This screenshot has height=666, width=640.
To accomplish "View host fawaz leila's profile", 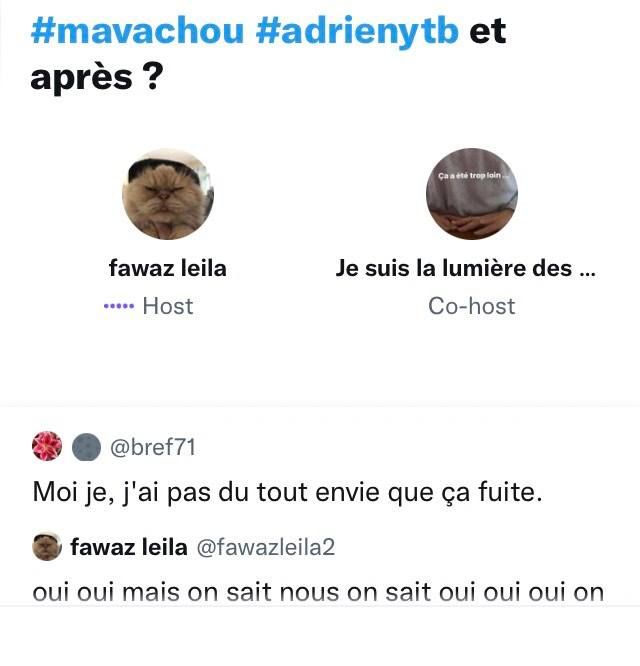I will pyautogui.click(x=167, y=195).
